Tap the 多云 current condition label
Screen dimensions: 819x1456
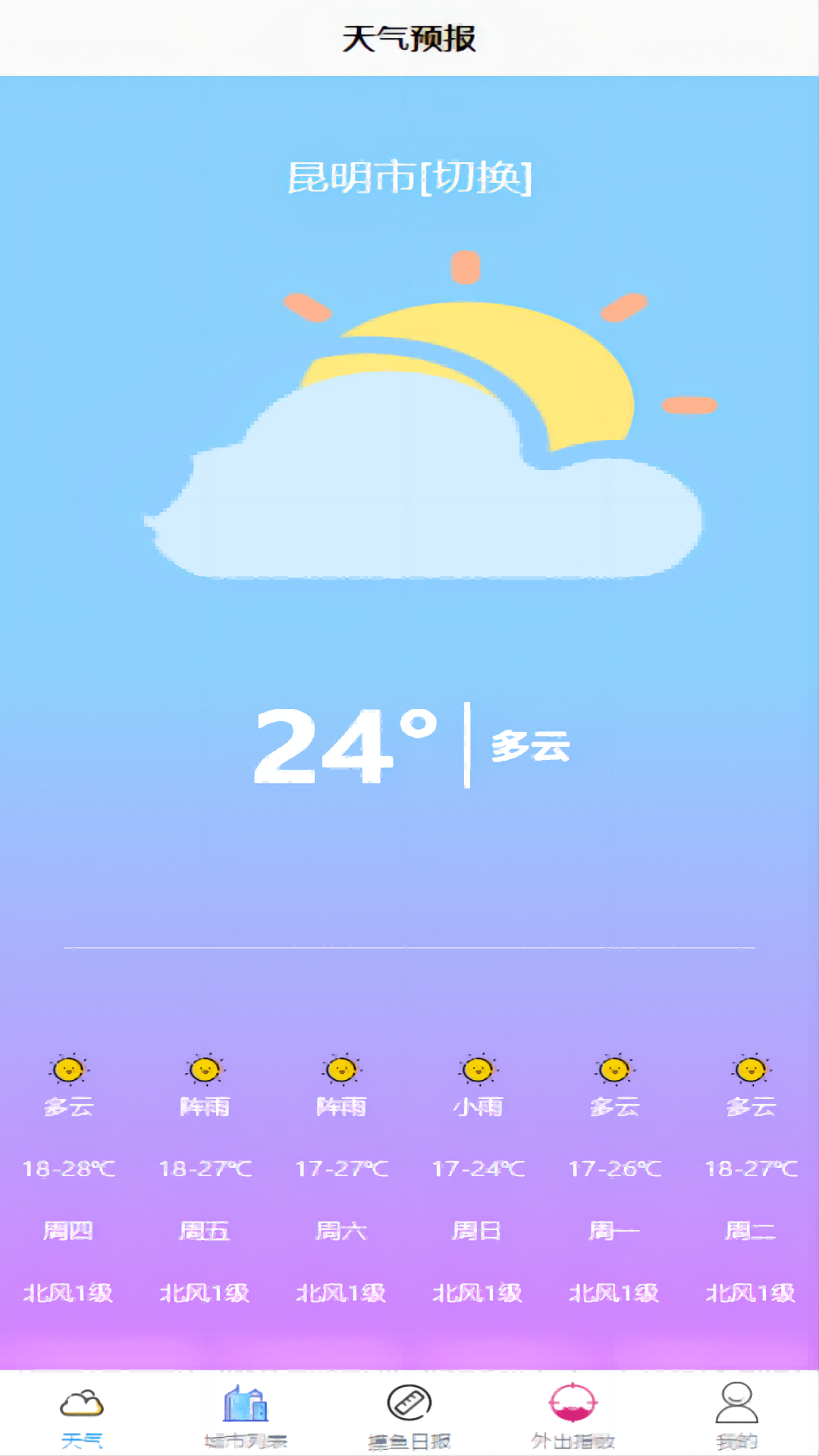click(531, 747)
